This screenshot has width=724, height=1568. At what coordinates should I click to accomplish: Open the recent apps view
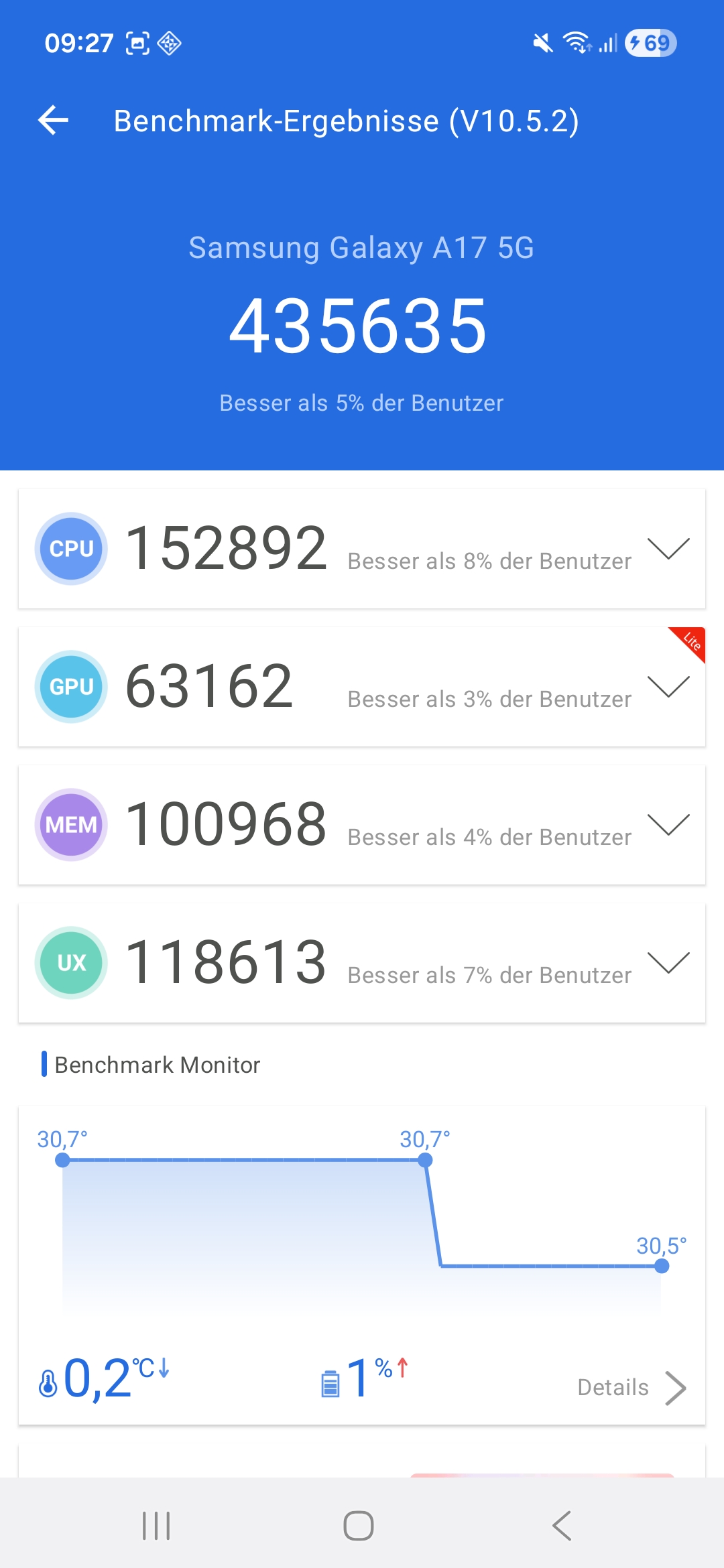coord(156,1526)
